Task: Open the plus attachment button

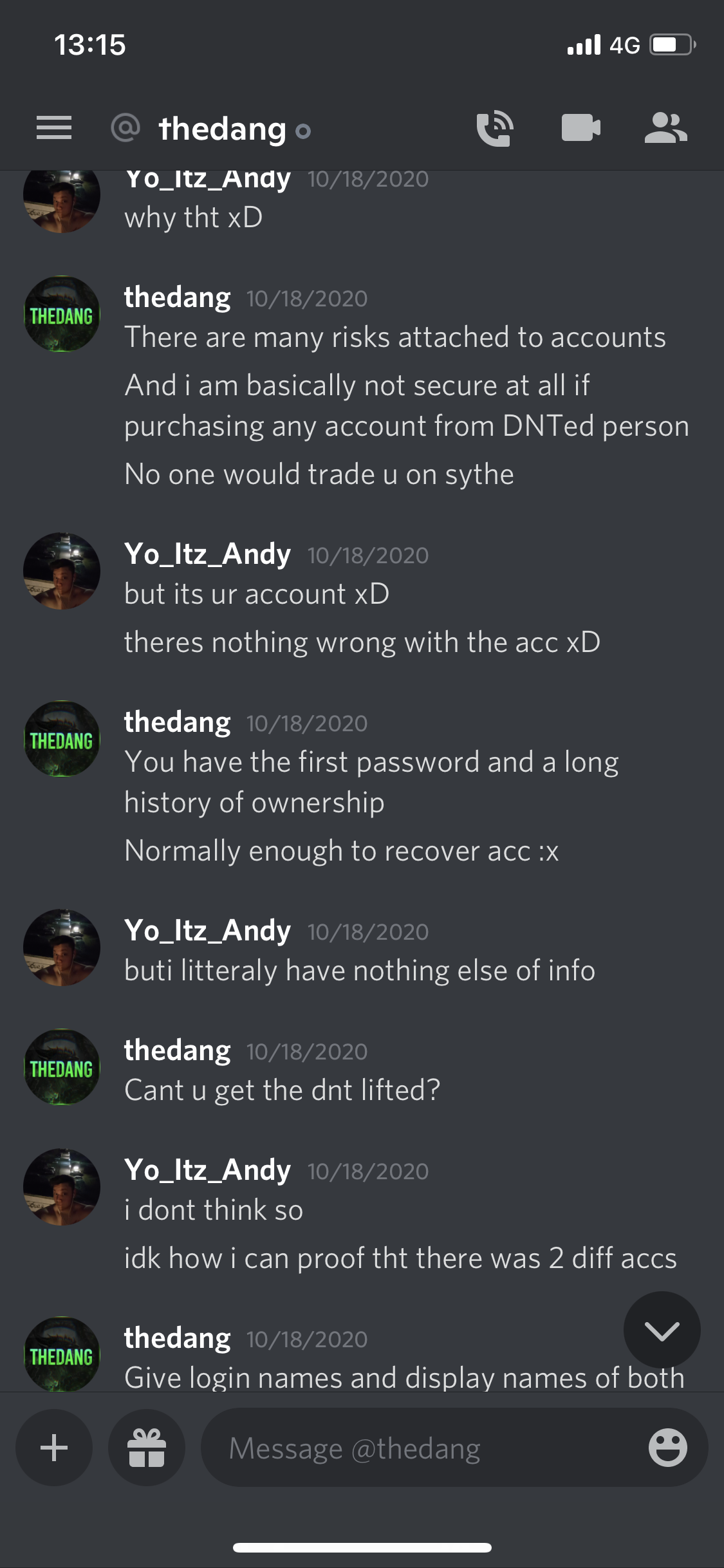Action: click(54, 1448)
